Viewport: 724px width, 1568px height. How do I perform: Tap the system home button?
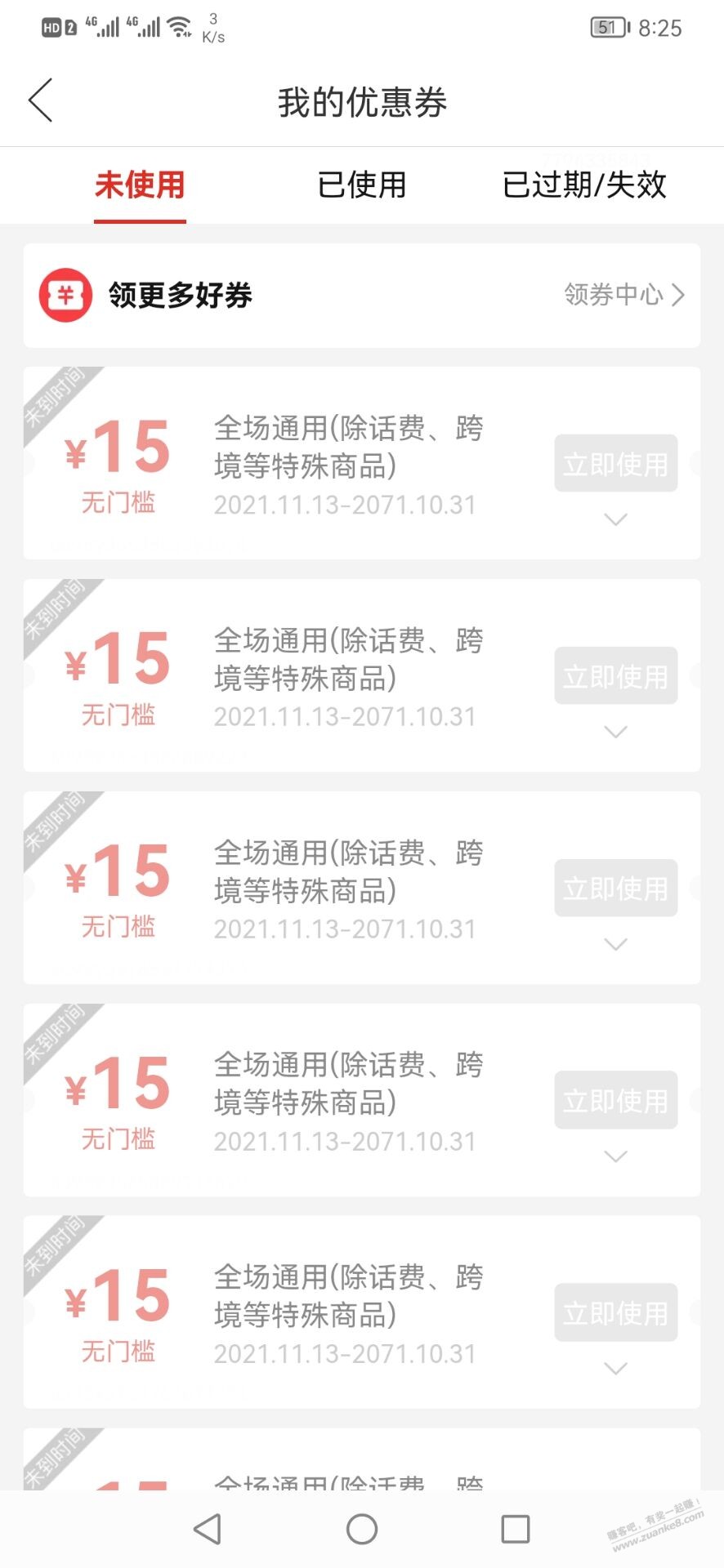[362, 1529]
